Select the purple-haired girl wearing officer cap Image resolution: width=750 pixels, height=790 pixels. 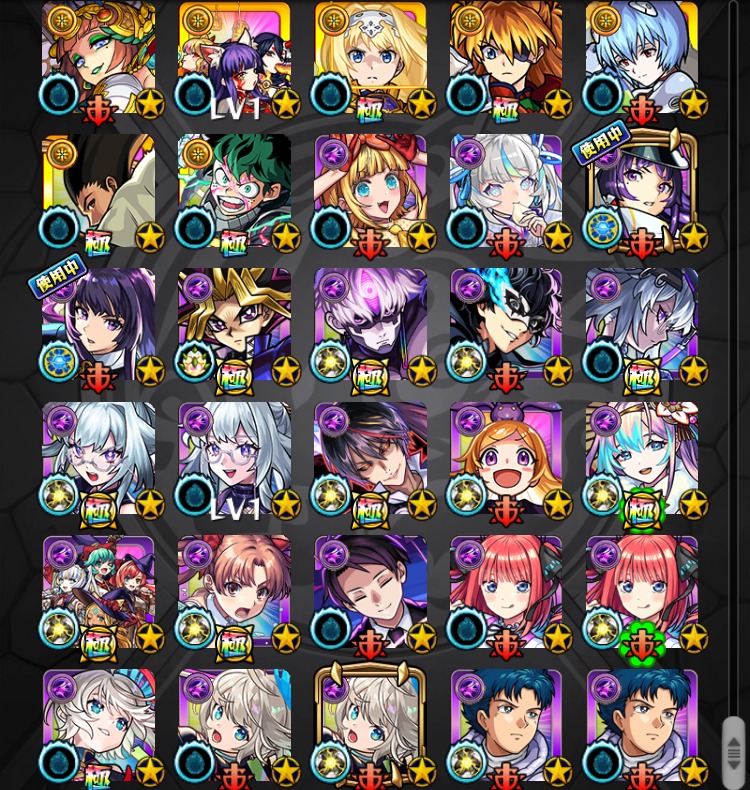pos(642,192)
